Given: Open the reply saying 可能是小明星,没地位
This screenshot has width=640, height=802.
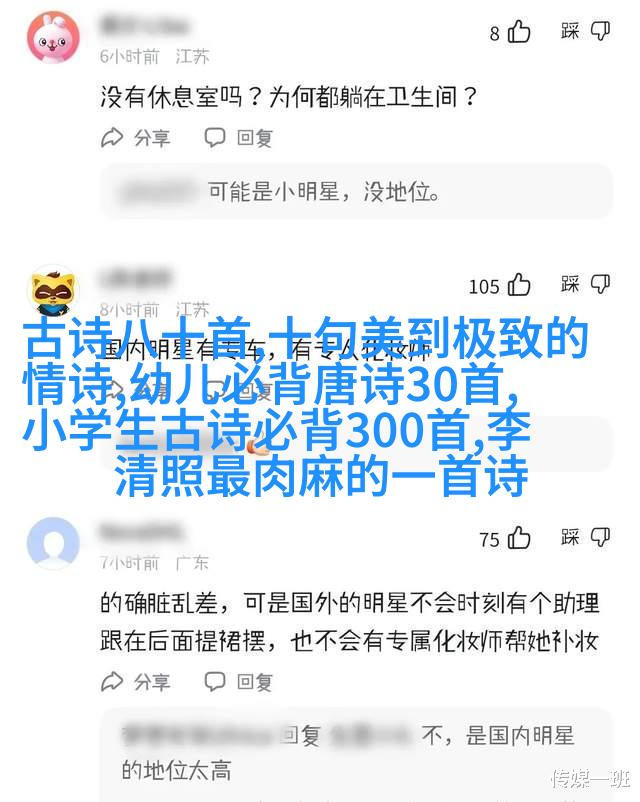Looking at the screenshot, I should click(x=355, y=190).
